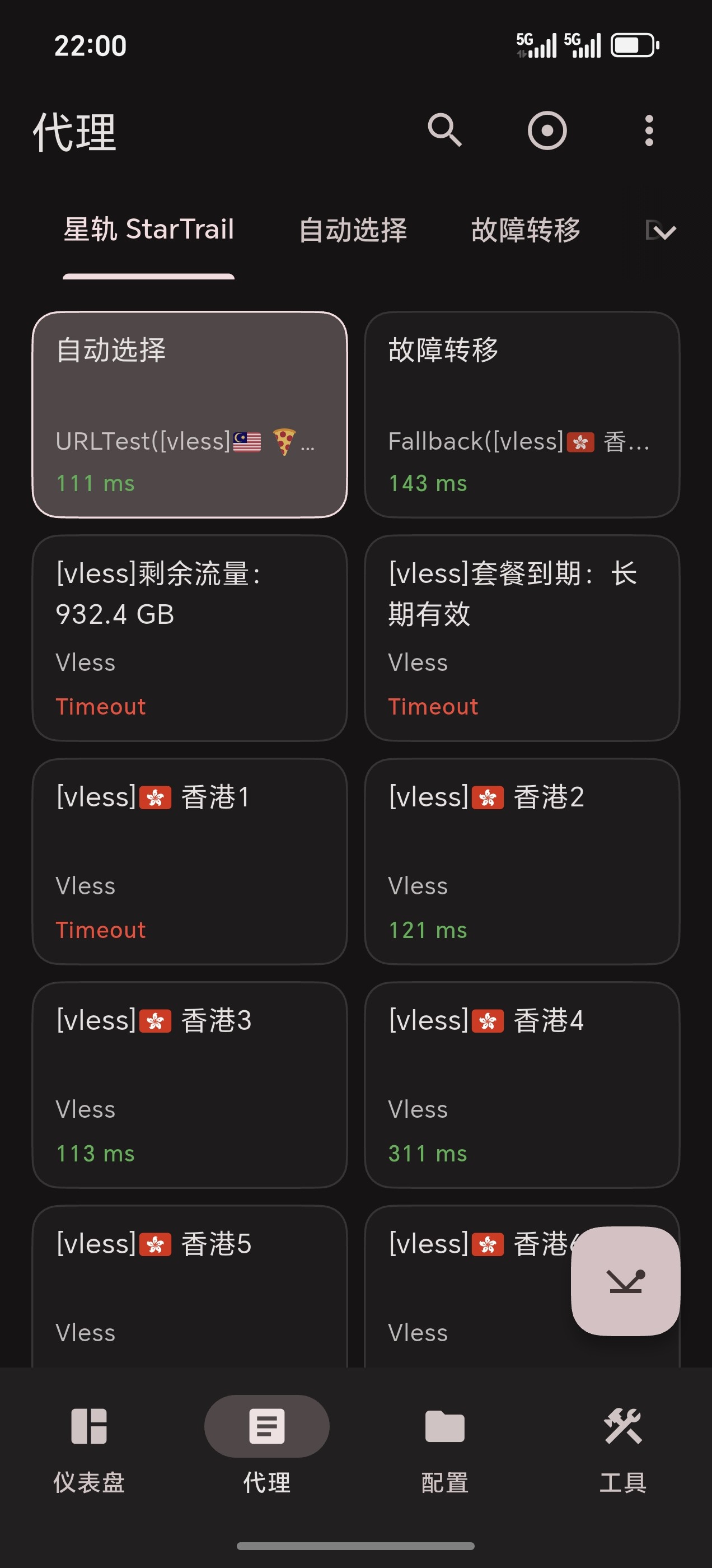Choose the 香港2 node at 121 ms
712x1568 pixels.
click(x=522, y=861)
